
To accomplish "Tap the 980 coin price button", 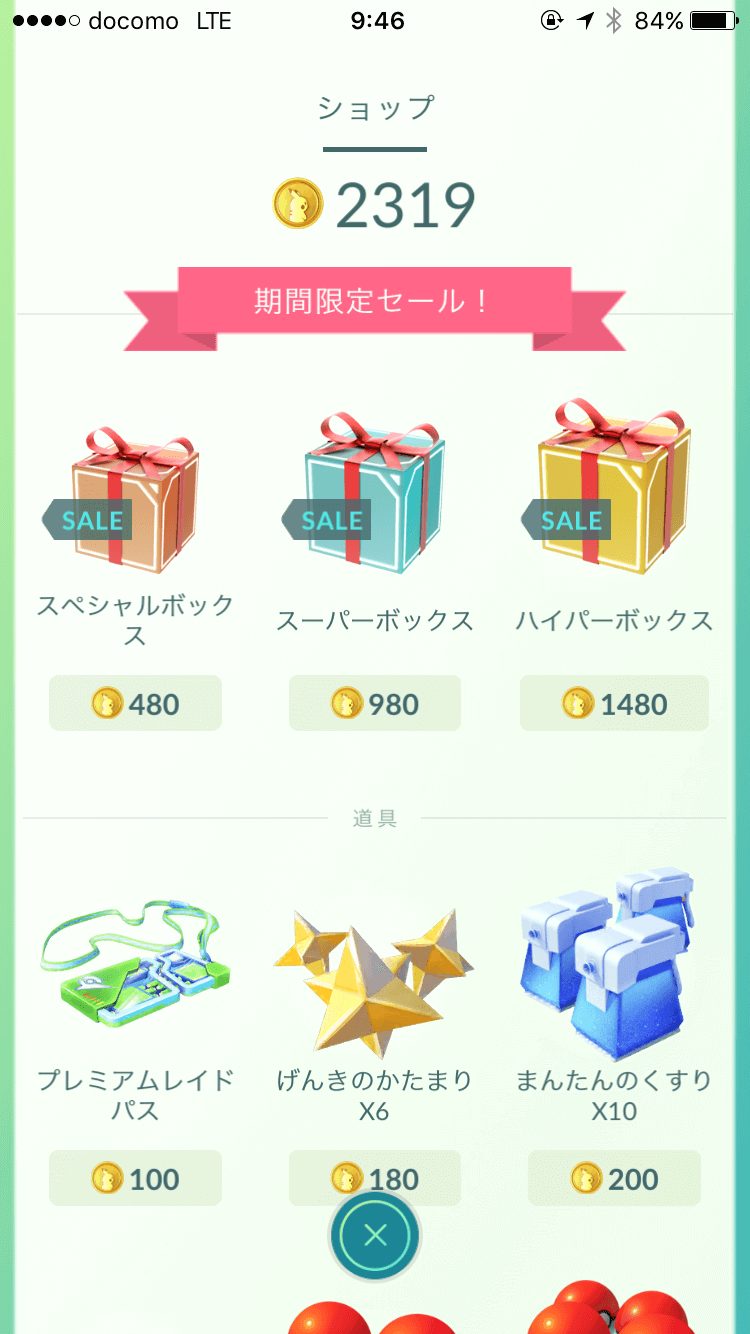I will tap(375, 704).
